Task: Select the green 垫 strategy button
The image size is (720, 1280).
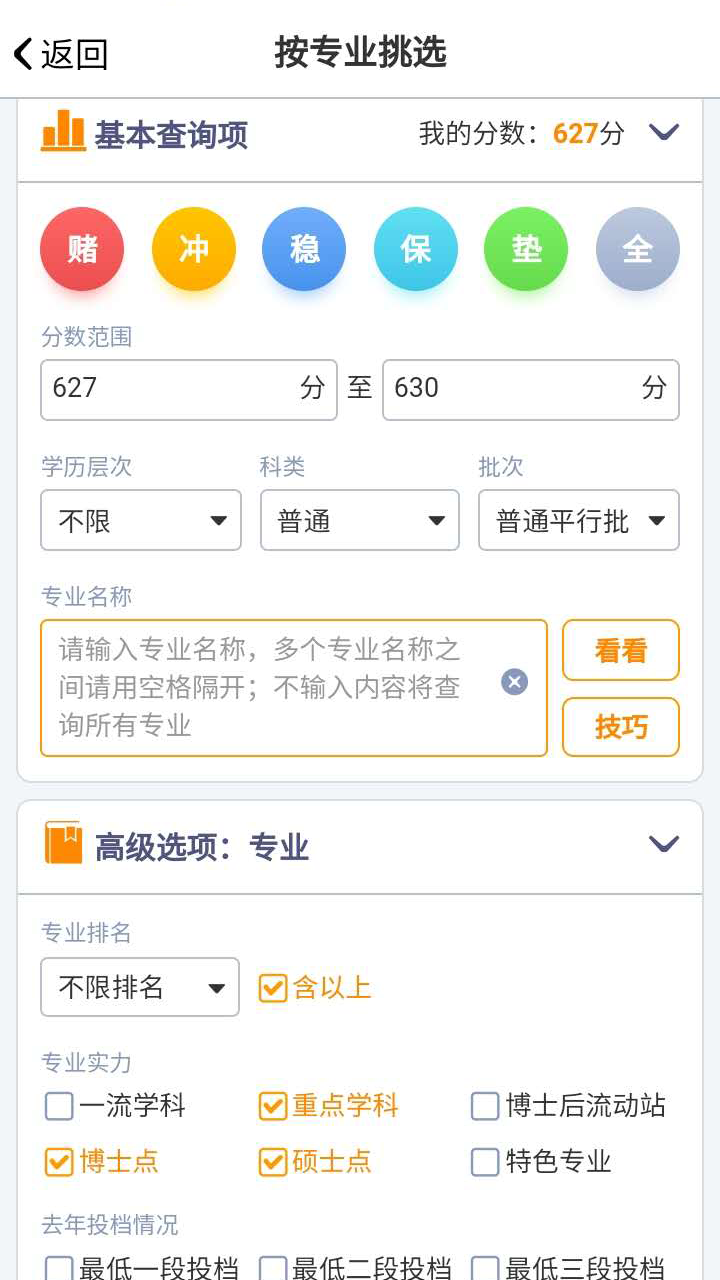Action: click(x=526, y=249)
